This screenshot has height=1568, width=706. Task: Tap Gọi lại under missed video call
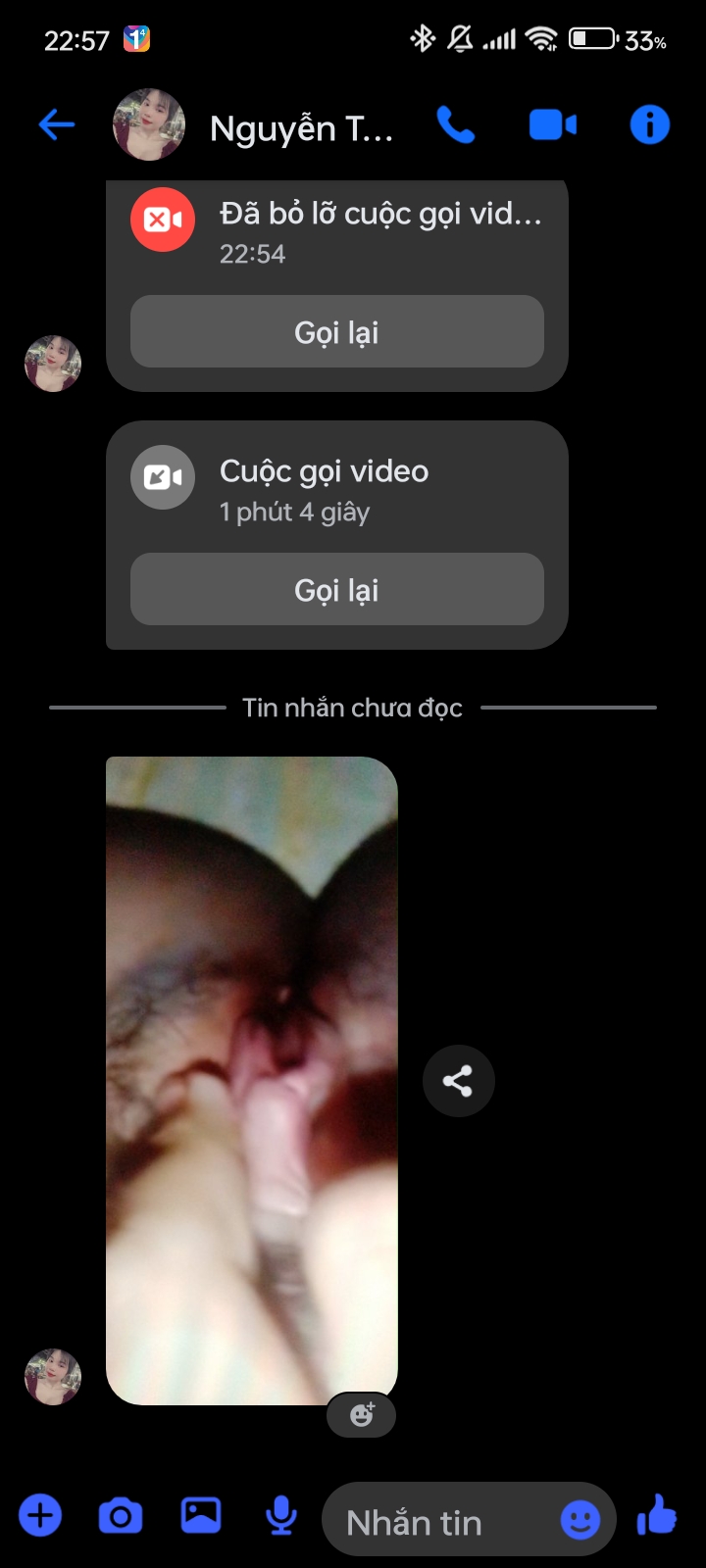coord(336,332)
